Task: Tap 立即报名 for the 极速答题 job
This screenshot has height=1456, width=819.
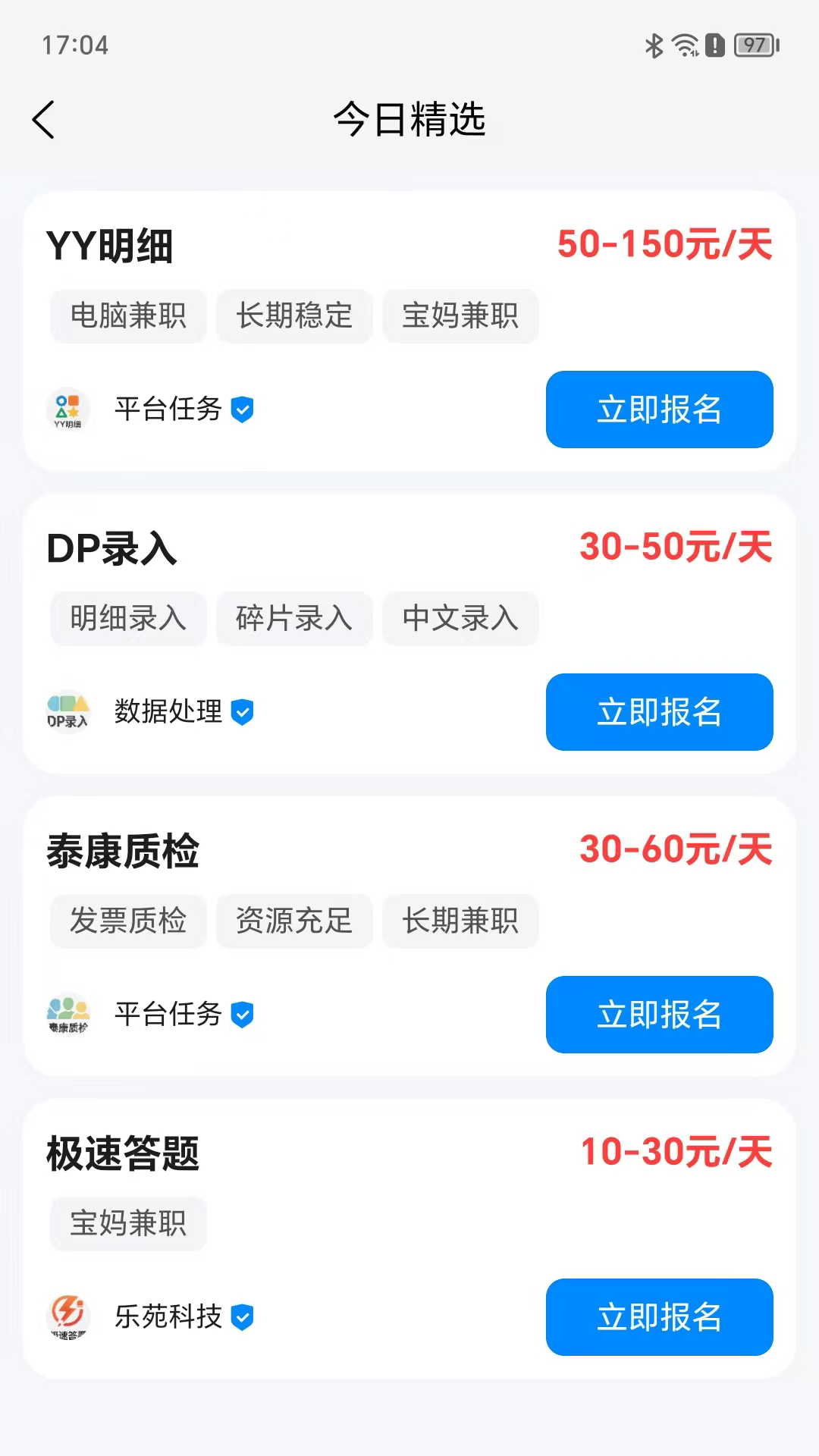Action: 658,1317
